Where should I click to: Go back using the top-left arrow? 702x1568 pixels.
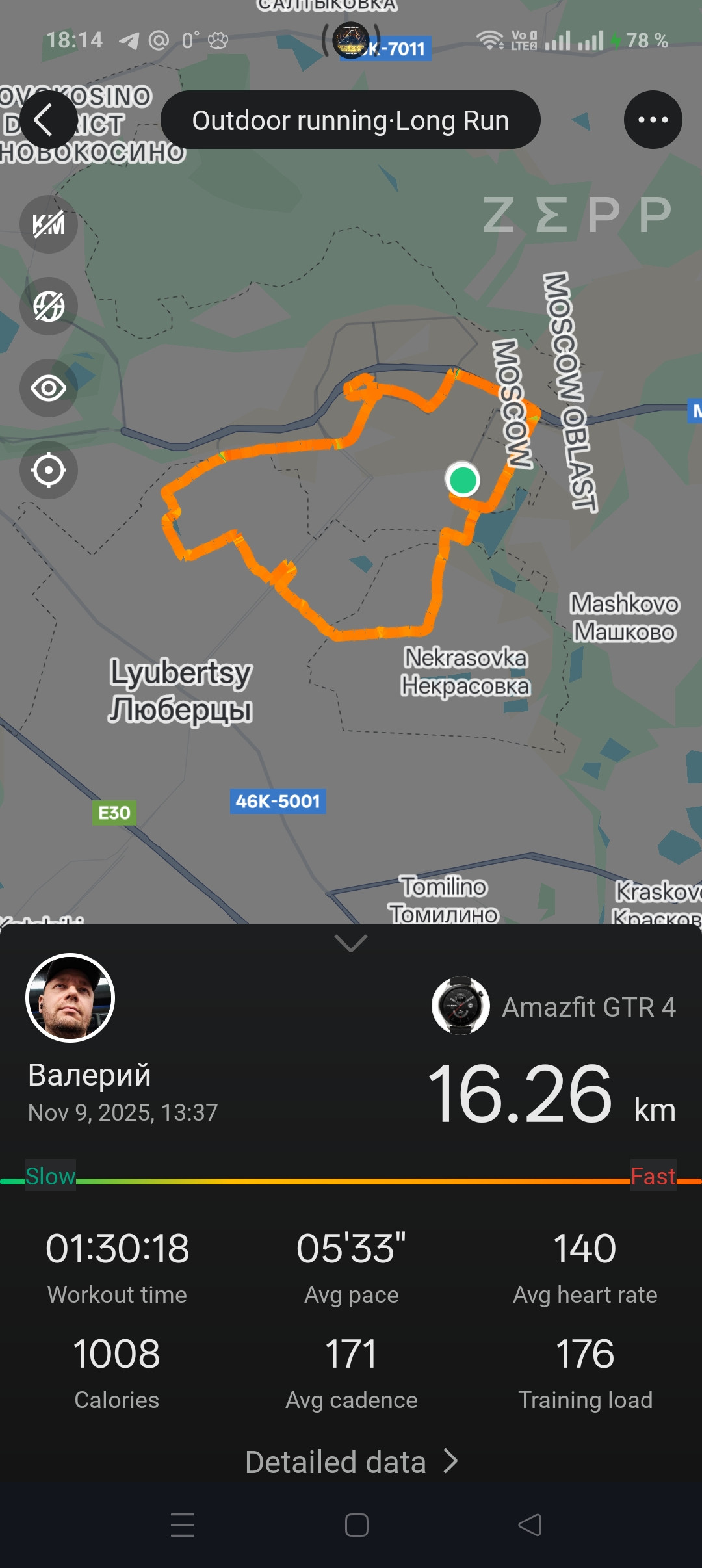pos(49,120)
